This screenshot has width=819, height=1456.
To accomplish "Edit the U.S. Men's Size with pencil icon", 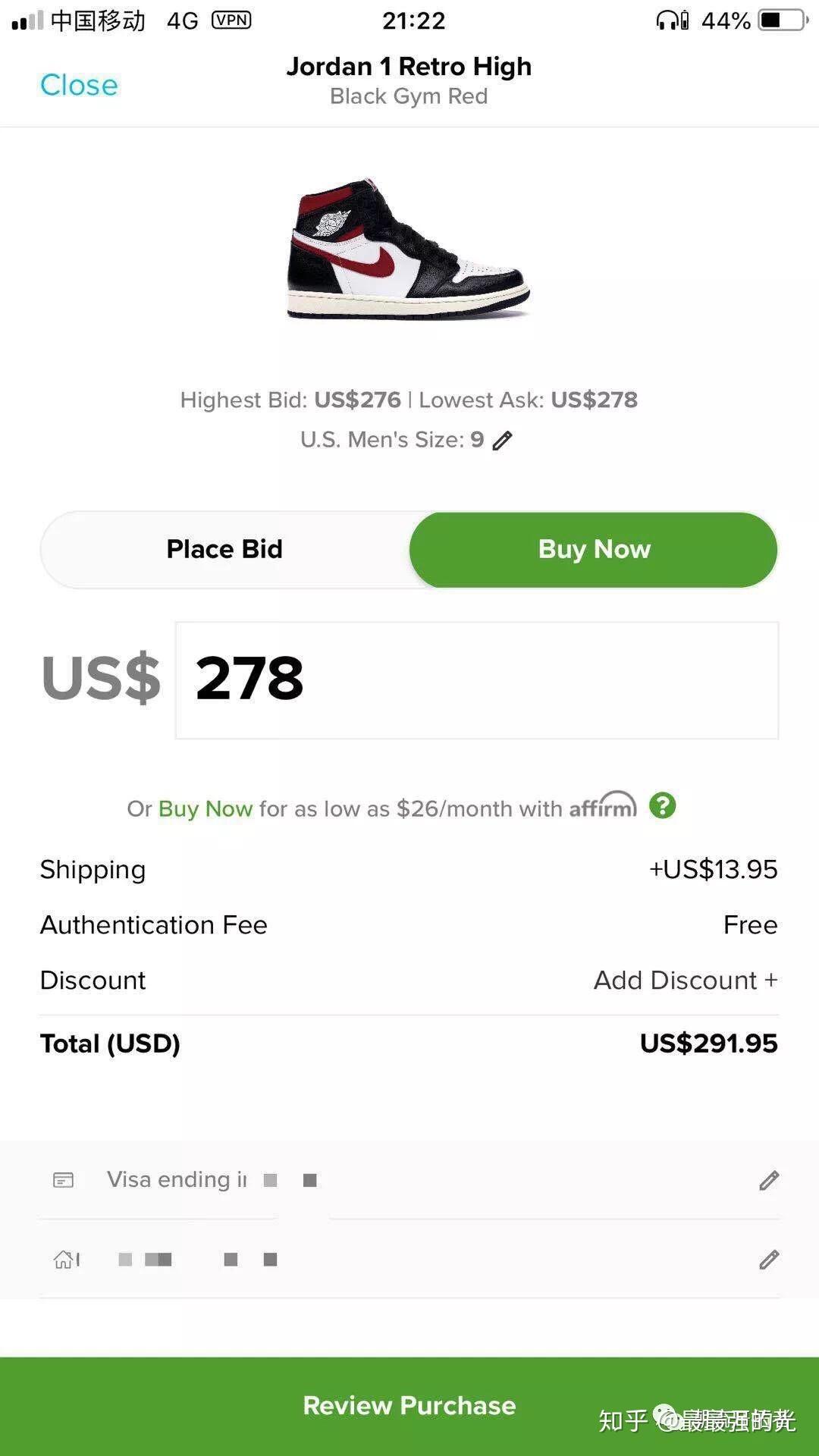I will pos(503,439).
